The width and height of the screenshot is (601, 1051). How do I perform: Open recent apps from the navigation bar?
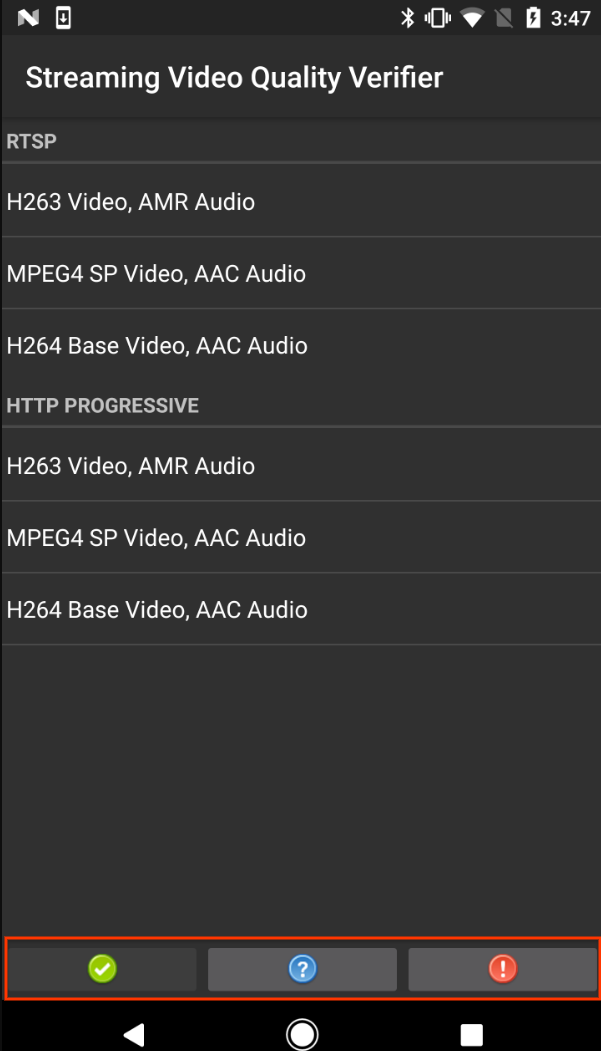pyautogui.click(x=471, y=1033)
